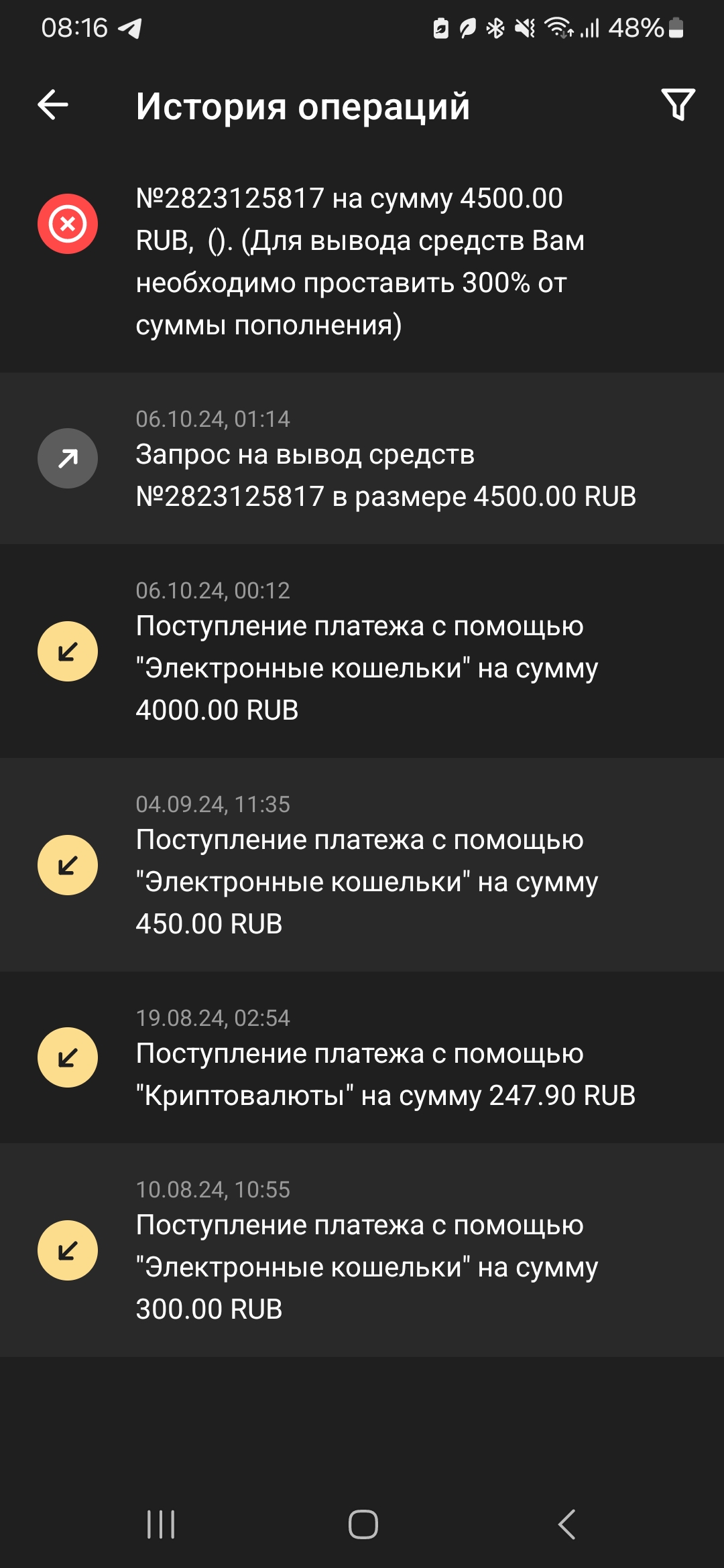Open the 450.00 RUB deposit entry
Viewport: 724px width, 1568px height.
click(362, 865)
